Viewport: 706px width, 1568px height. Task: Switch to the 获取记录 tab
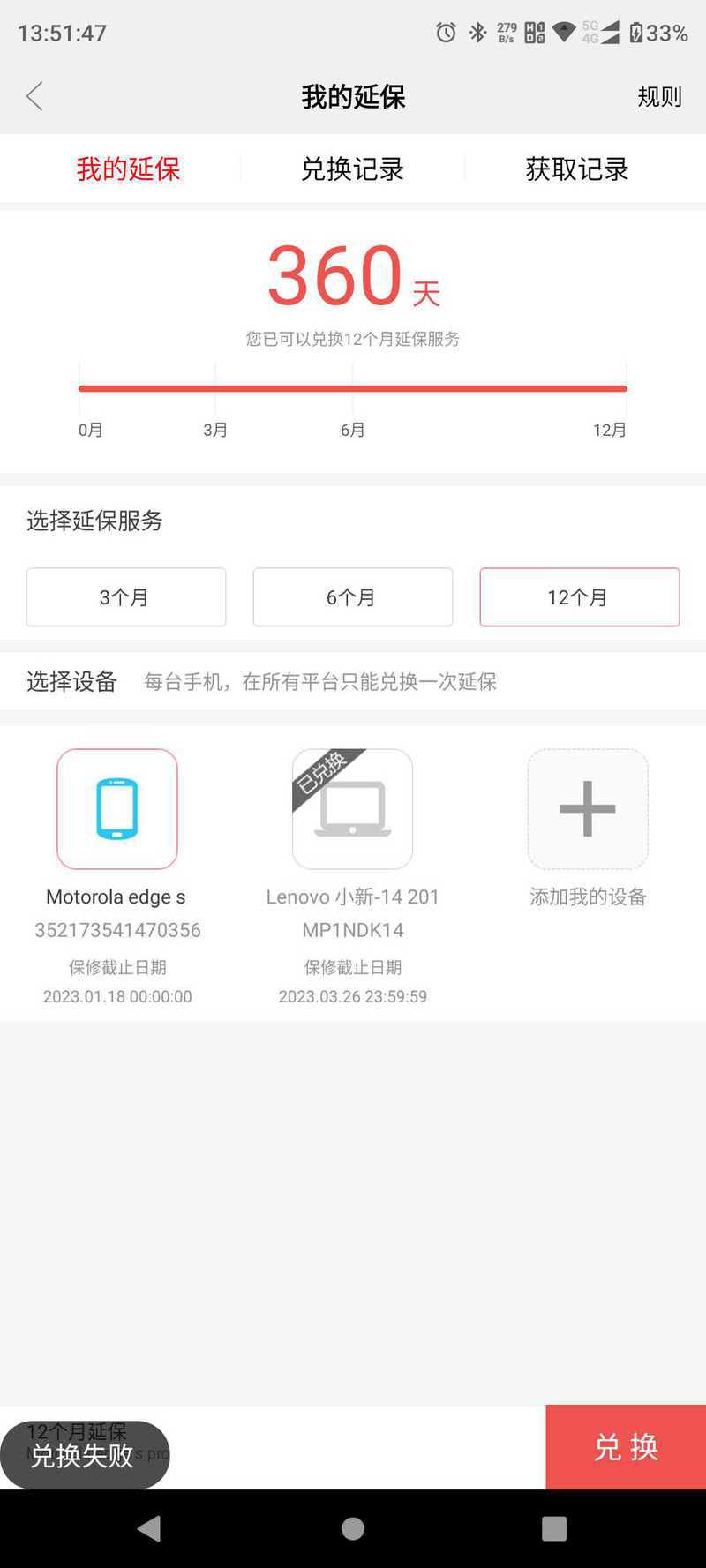tap(576, 169)
